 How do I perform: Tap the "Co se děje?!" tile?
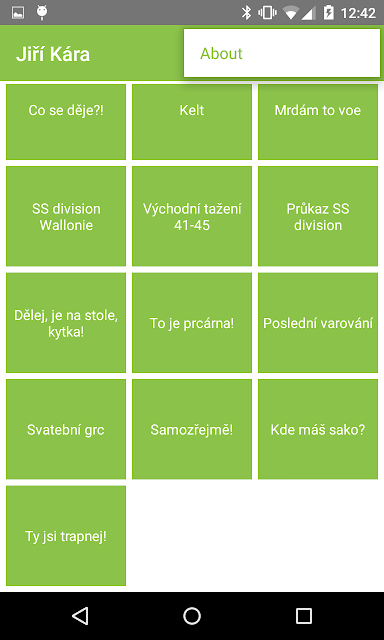point(66,122)
